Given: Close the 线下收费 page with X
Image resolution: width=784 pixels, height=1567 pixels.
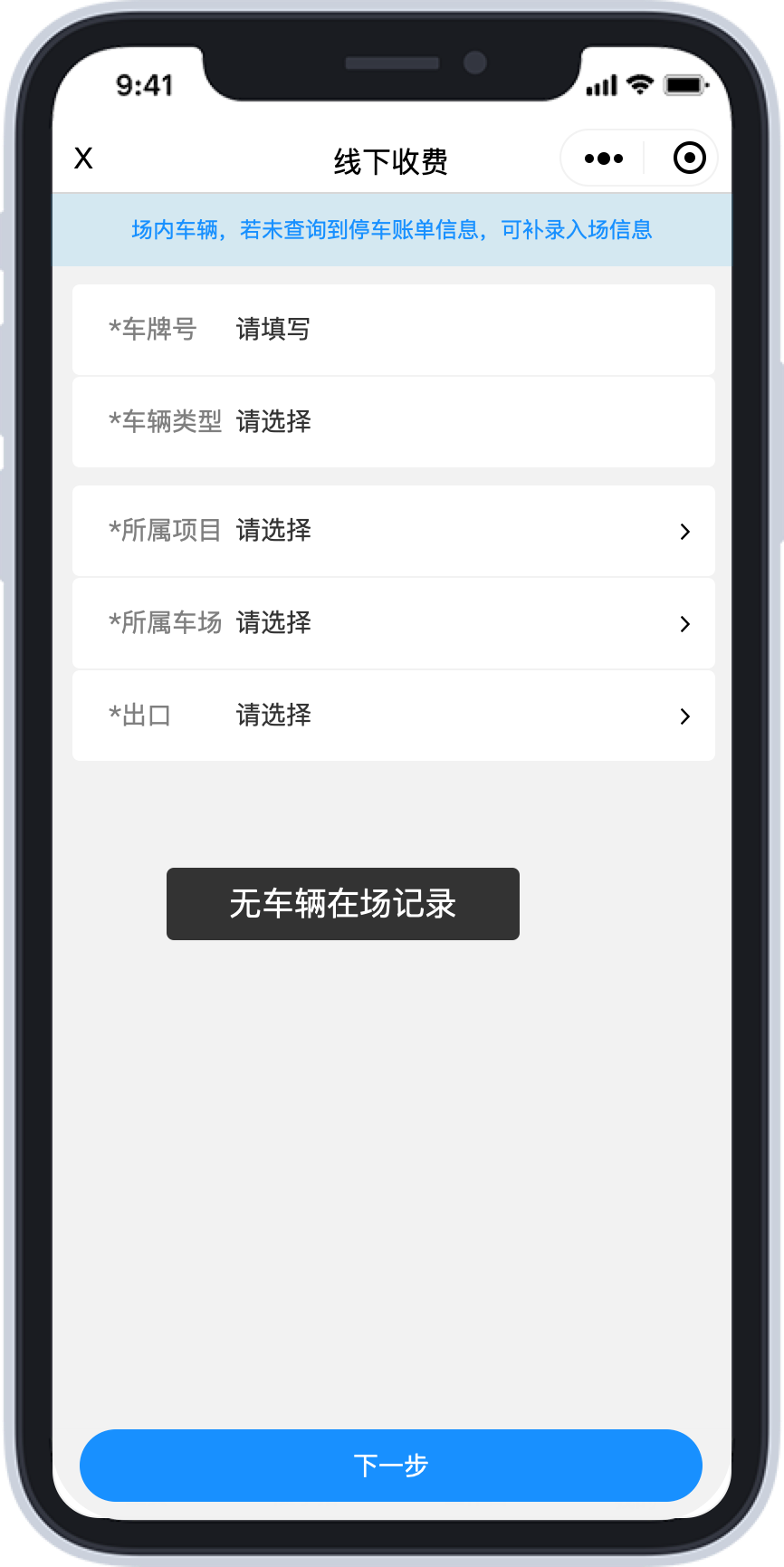Looking at the screenshot, I should tap(83, 159).
